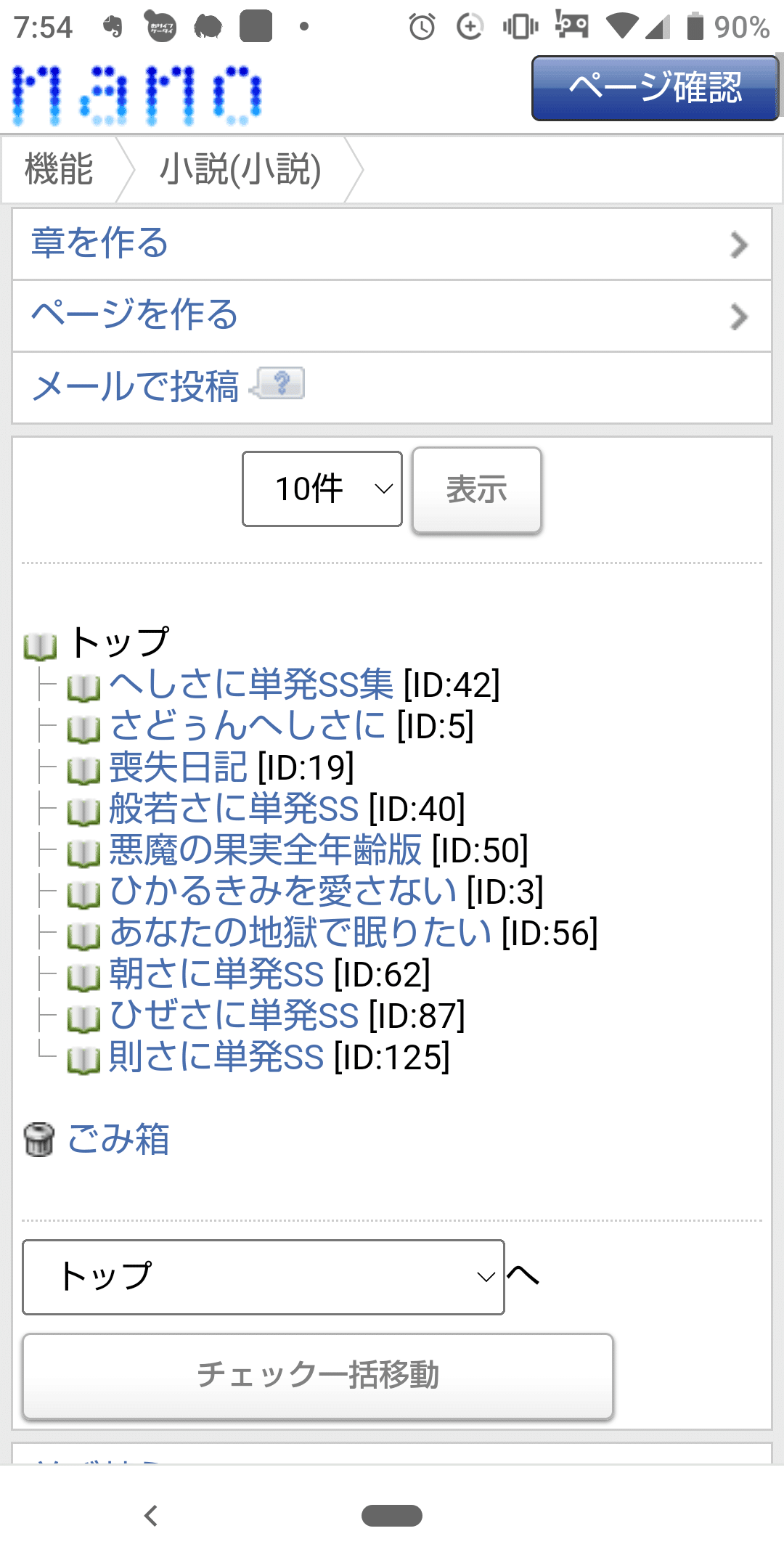This screenshot has width=784, height=1568.
Task: Go to the 小説(小説) breadcrumb
Action: tap(240, 169)
